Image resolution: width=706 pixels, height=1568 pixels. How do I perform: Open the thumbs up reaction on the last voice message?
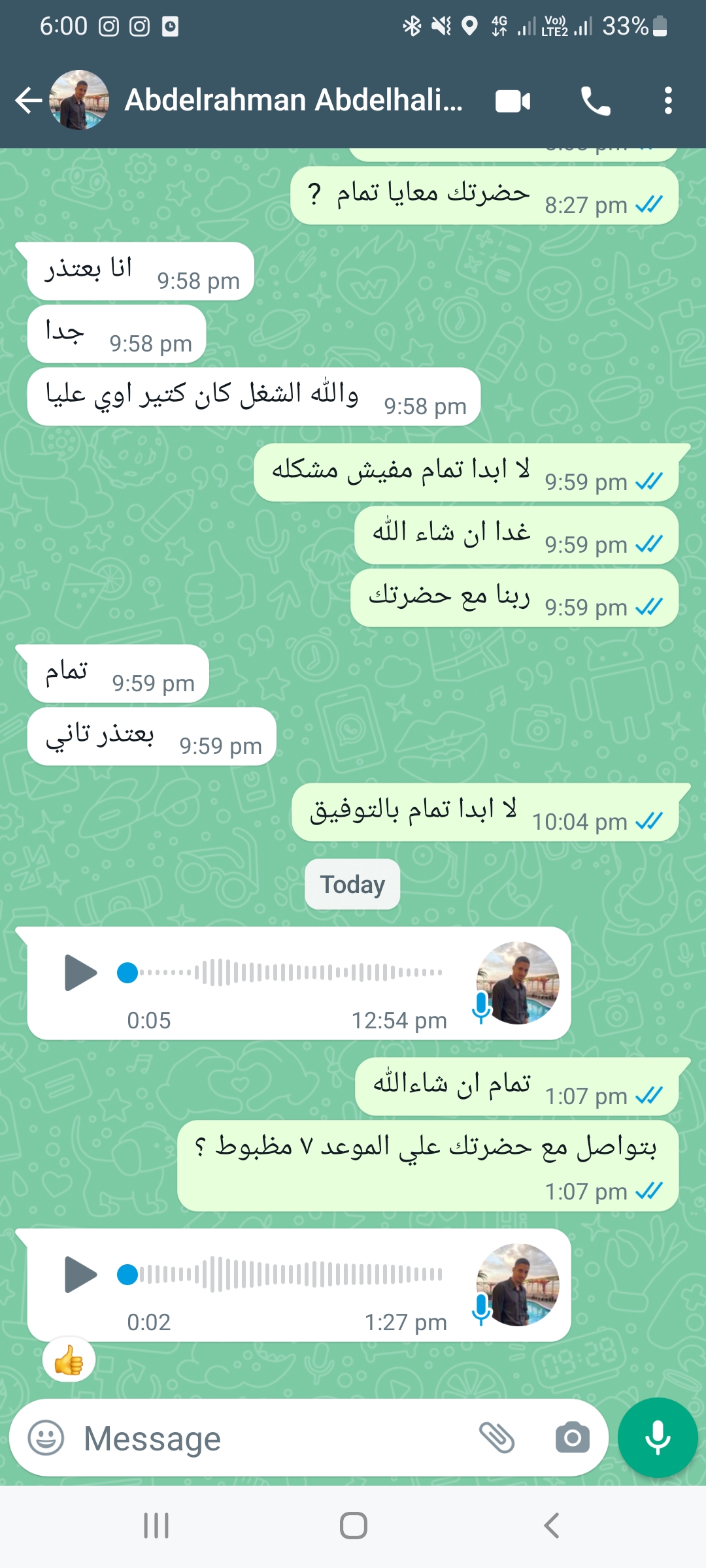[x=69, y=1362]
